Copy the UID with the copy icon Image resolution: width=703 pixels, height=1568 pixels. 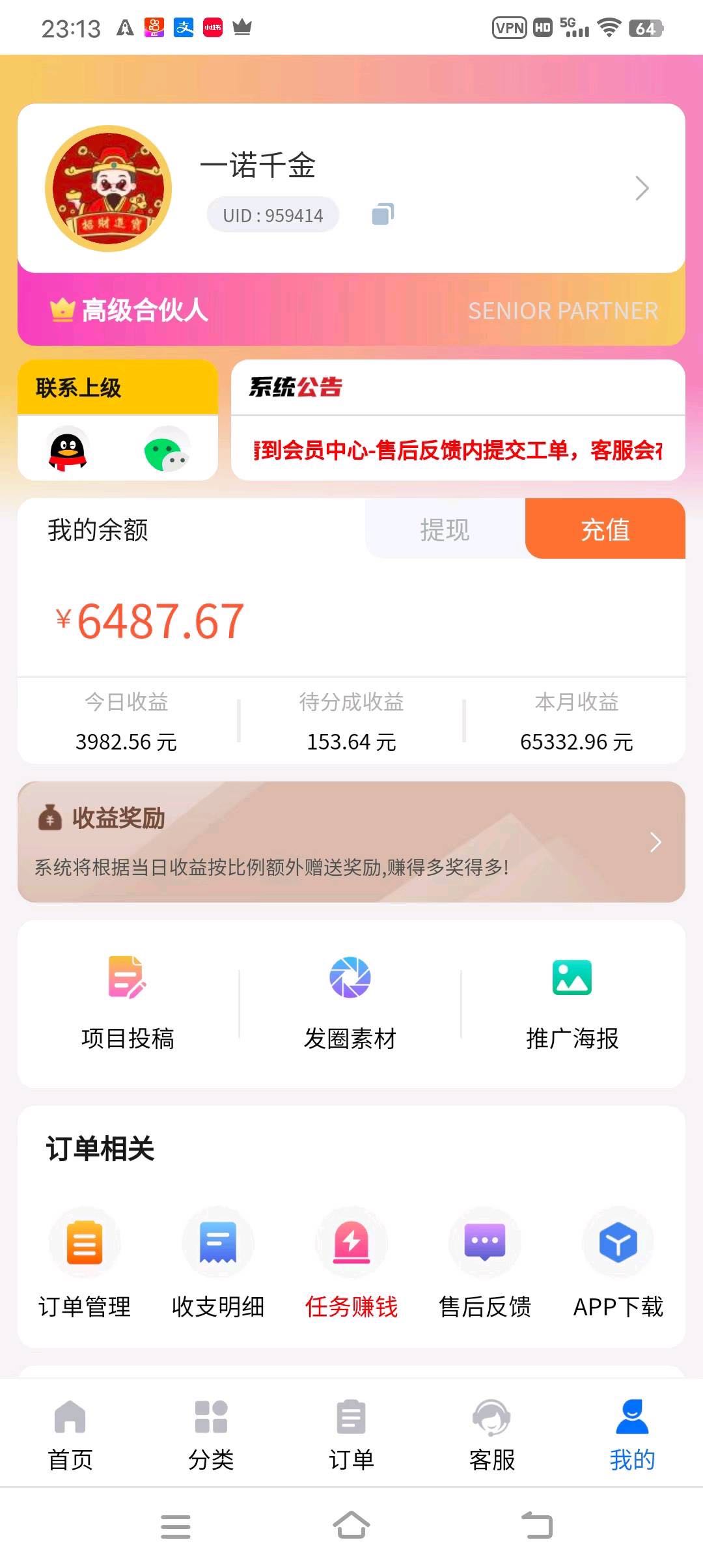(381, 215)
